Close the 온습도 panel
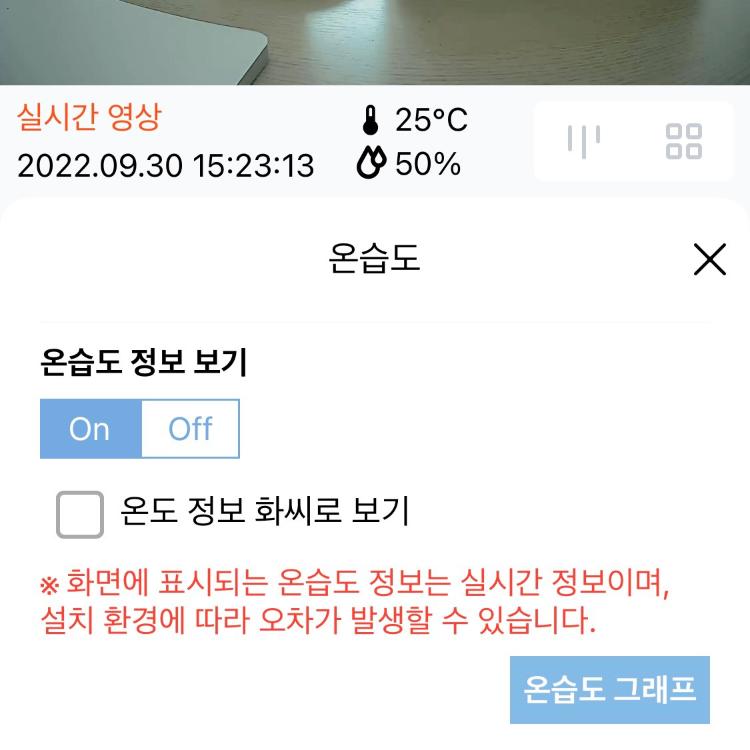 point(709,260)
